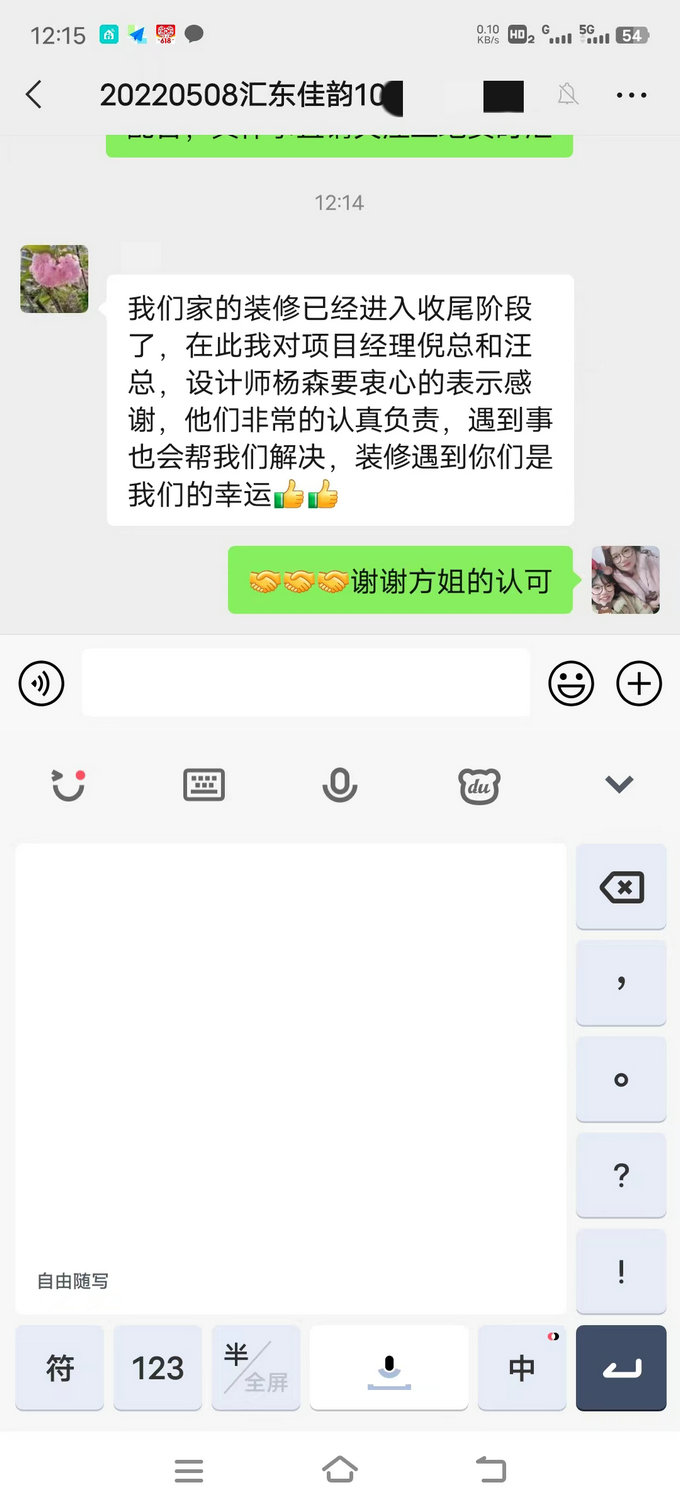Toggle half or full screen handwriting
The height and width of the screenshot is (1511, 680).
point(256,1368)
